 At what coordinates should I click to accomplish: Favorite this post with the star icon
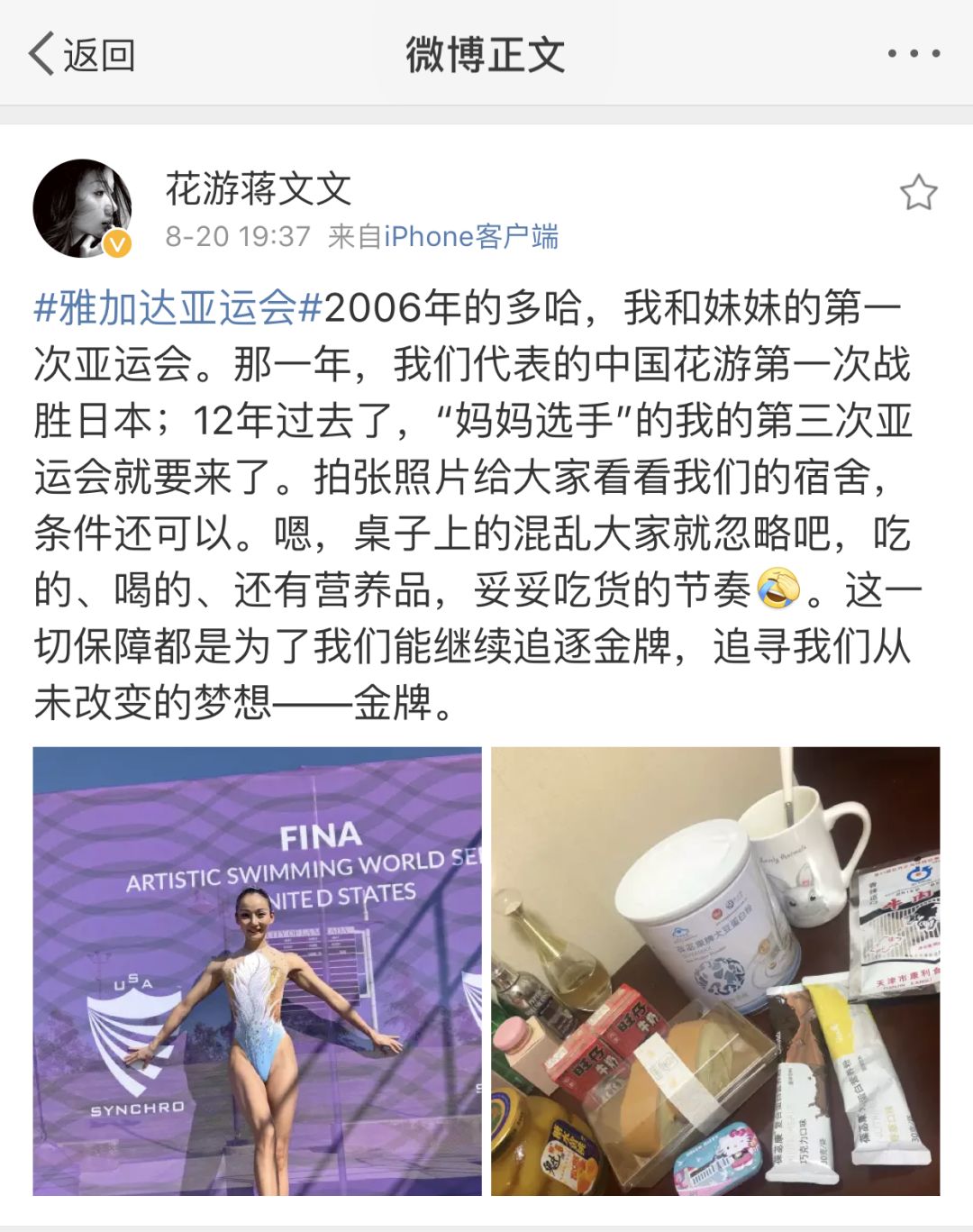[918, 193]
